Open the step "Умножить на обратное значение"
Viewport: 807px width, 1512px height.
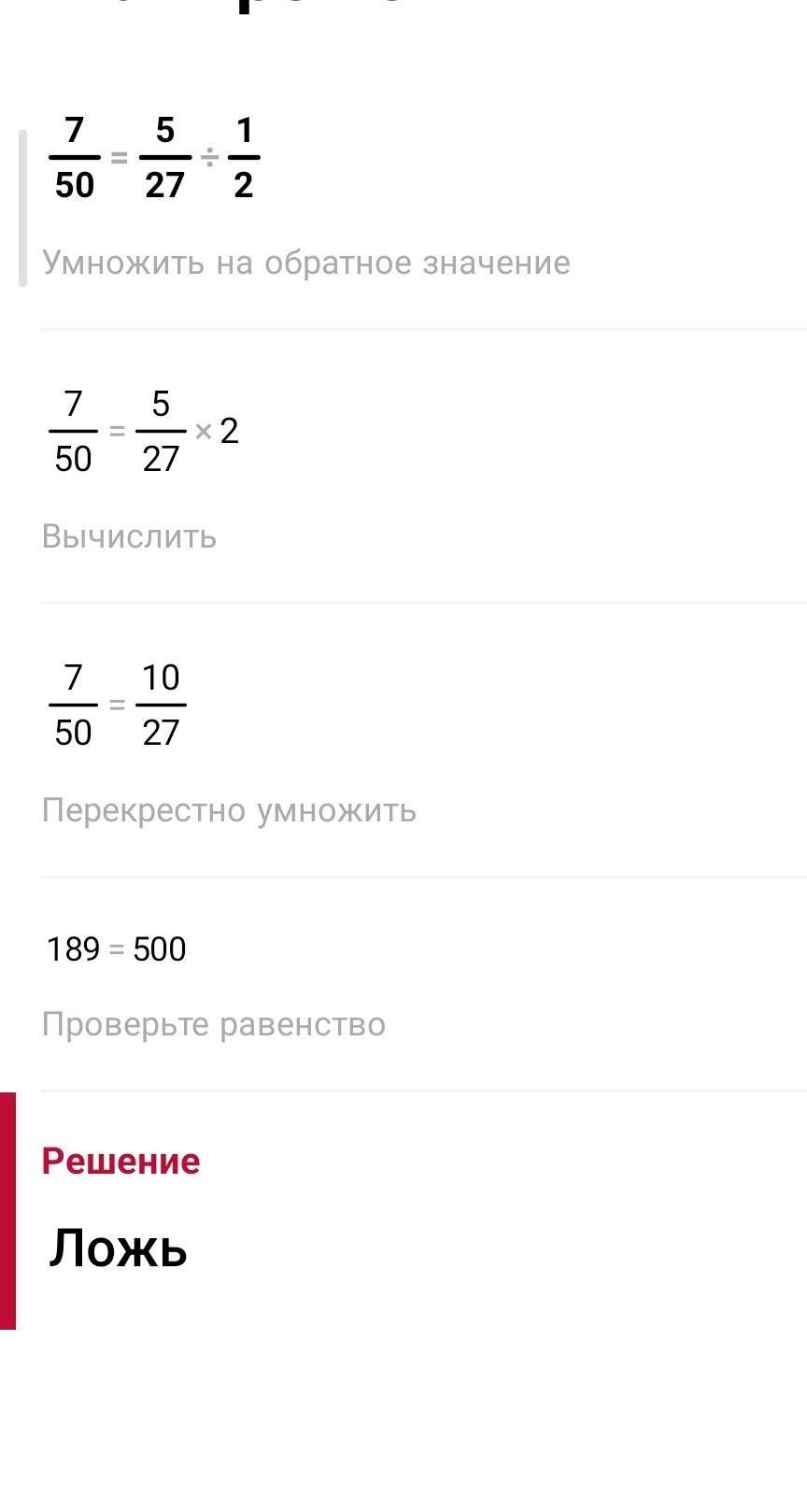306,263
